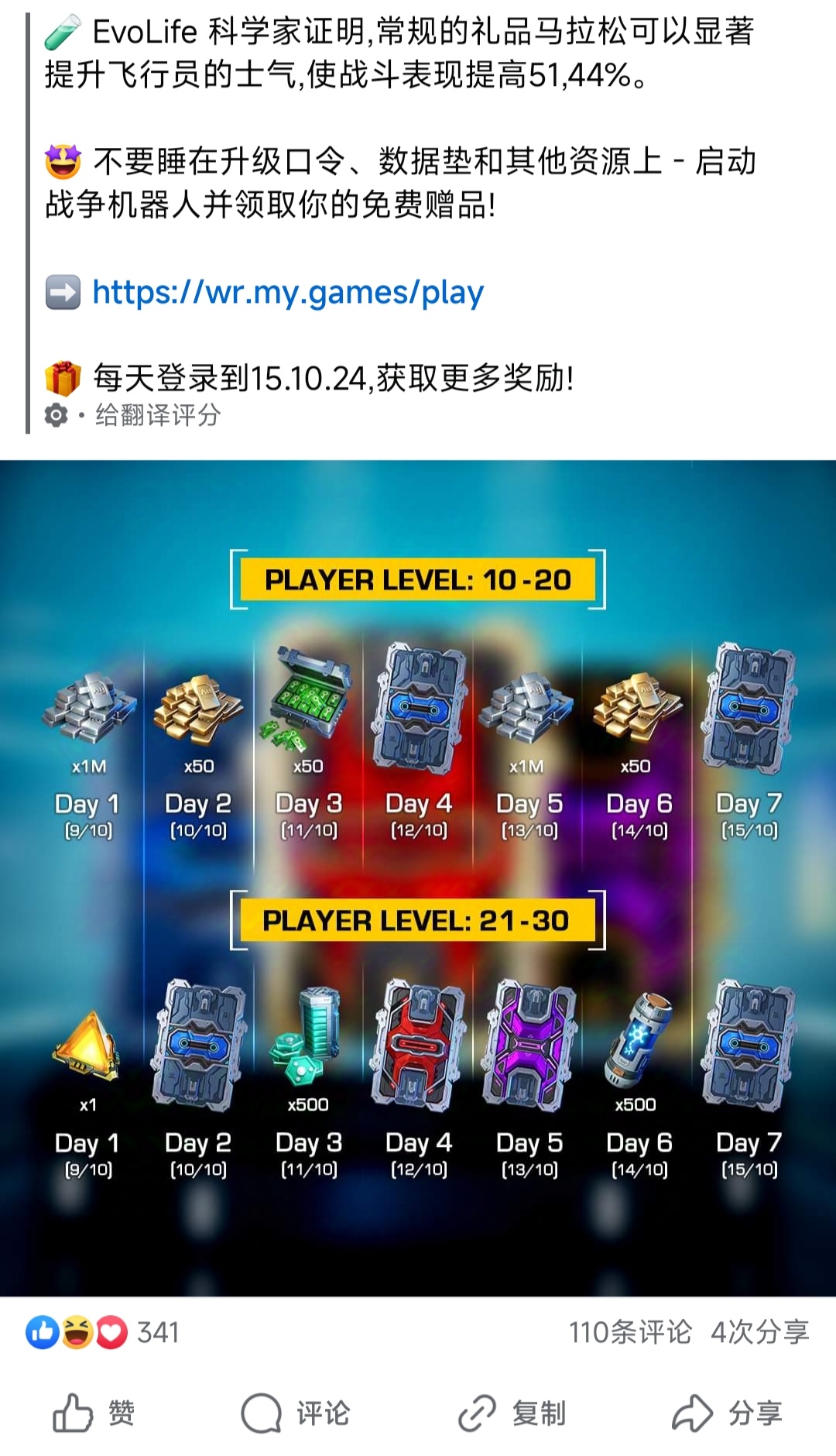The height and width of the screenshot is (1456, 836).
Task: Write a comment with 评论 button
Action: 295,1413
